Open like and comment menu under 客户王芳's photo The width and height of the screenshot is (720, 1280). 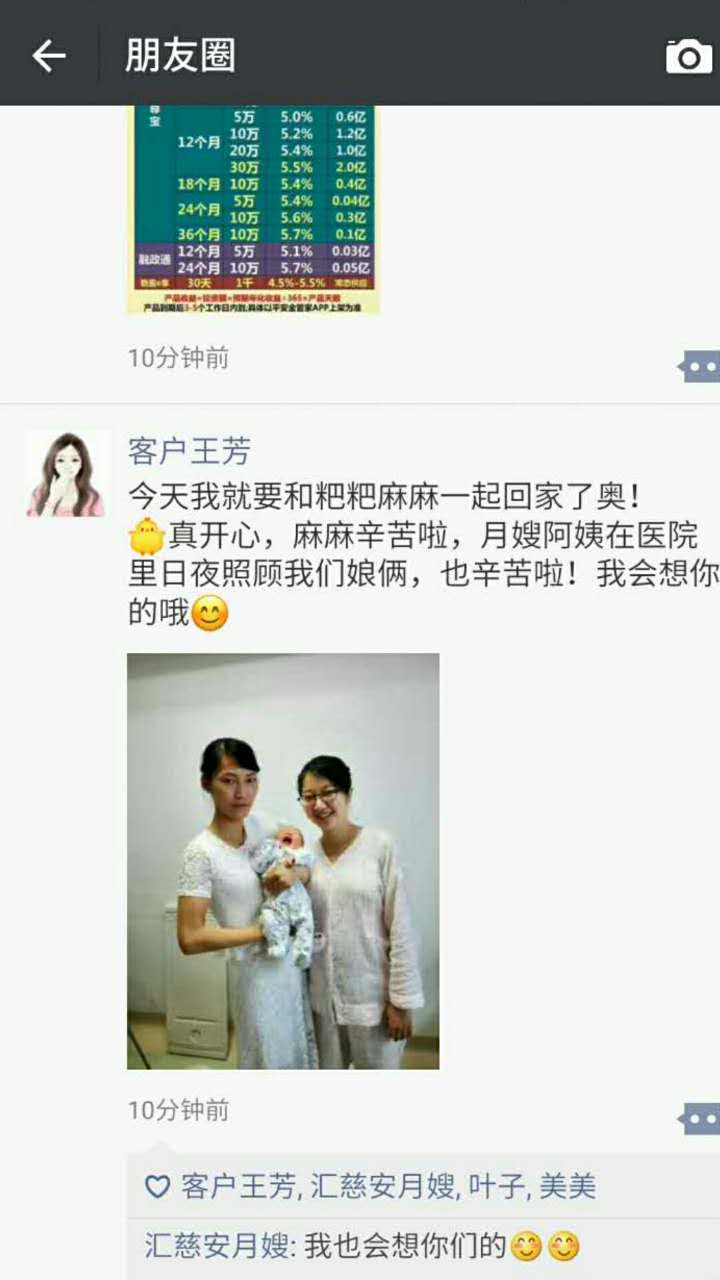[x=700, y=1119]
